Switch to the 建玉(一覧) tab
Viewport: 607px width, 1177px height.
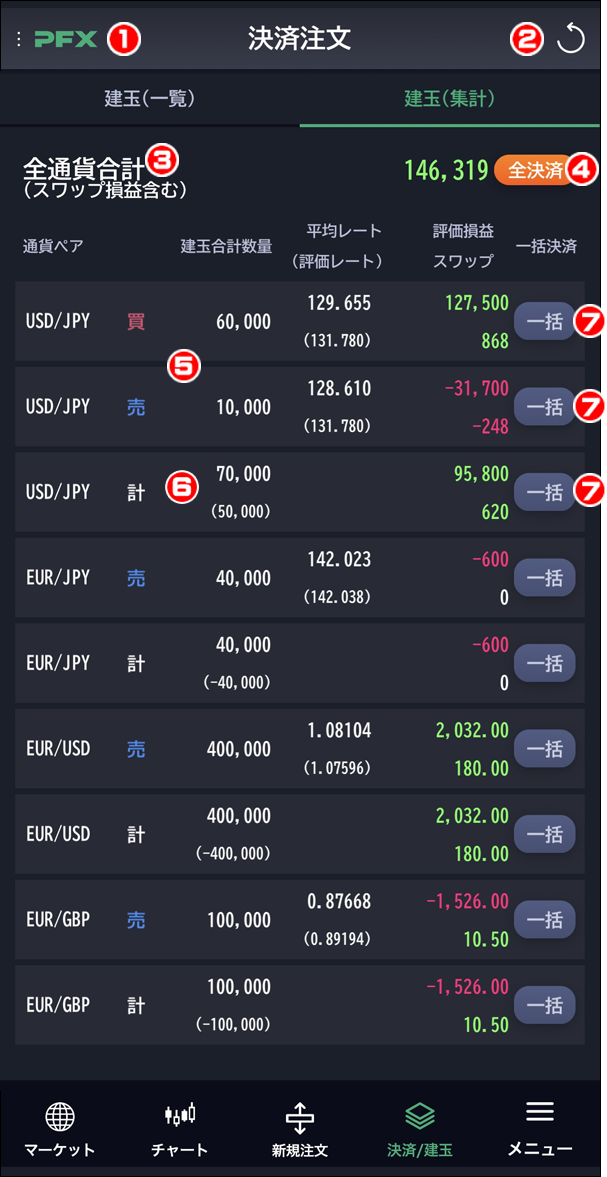coord(150,98)
